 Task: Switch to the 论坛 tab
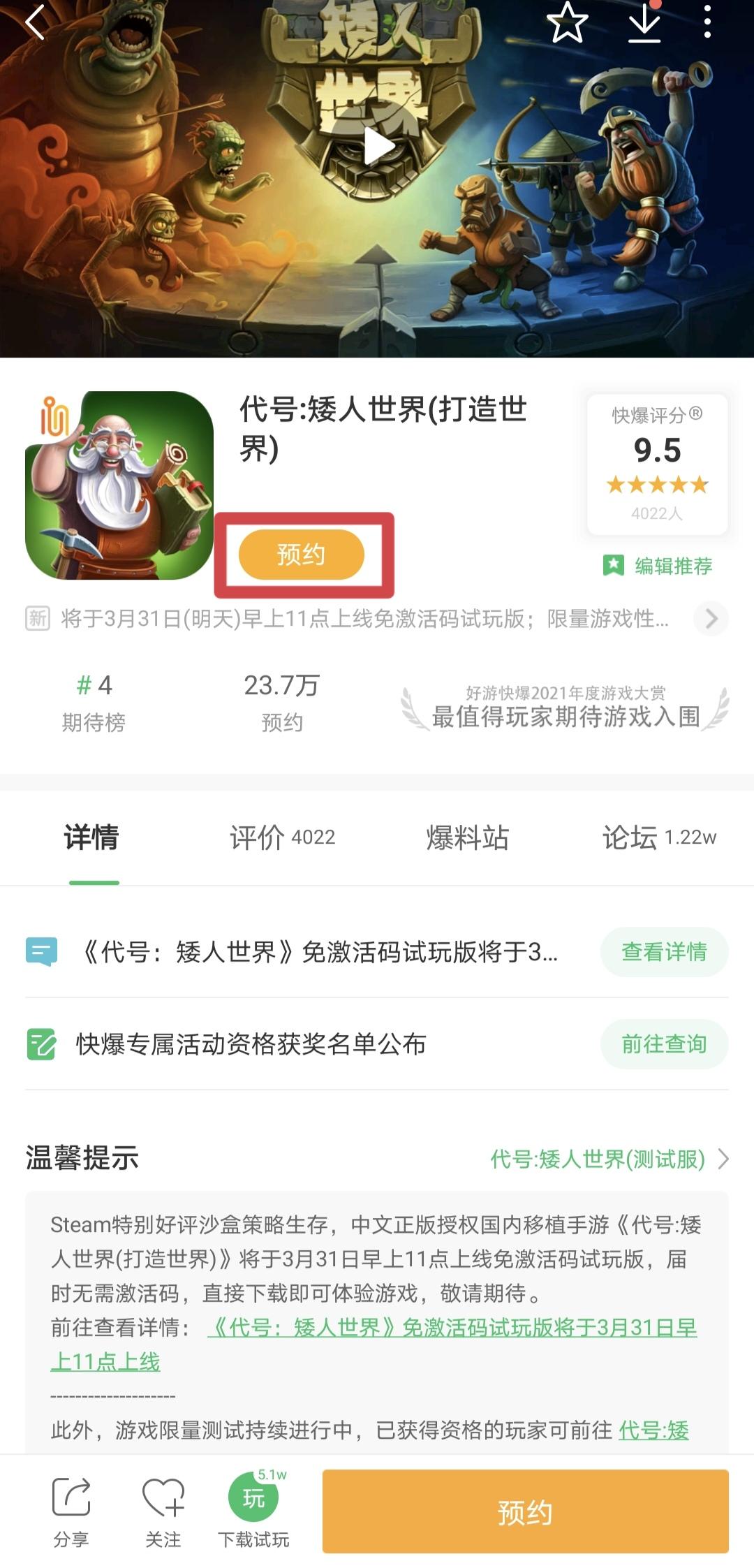(658, 837)
